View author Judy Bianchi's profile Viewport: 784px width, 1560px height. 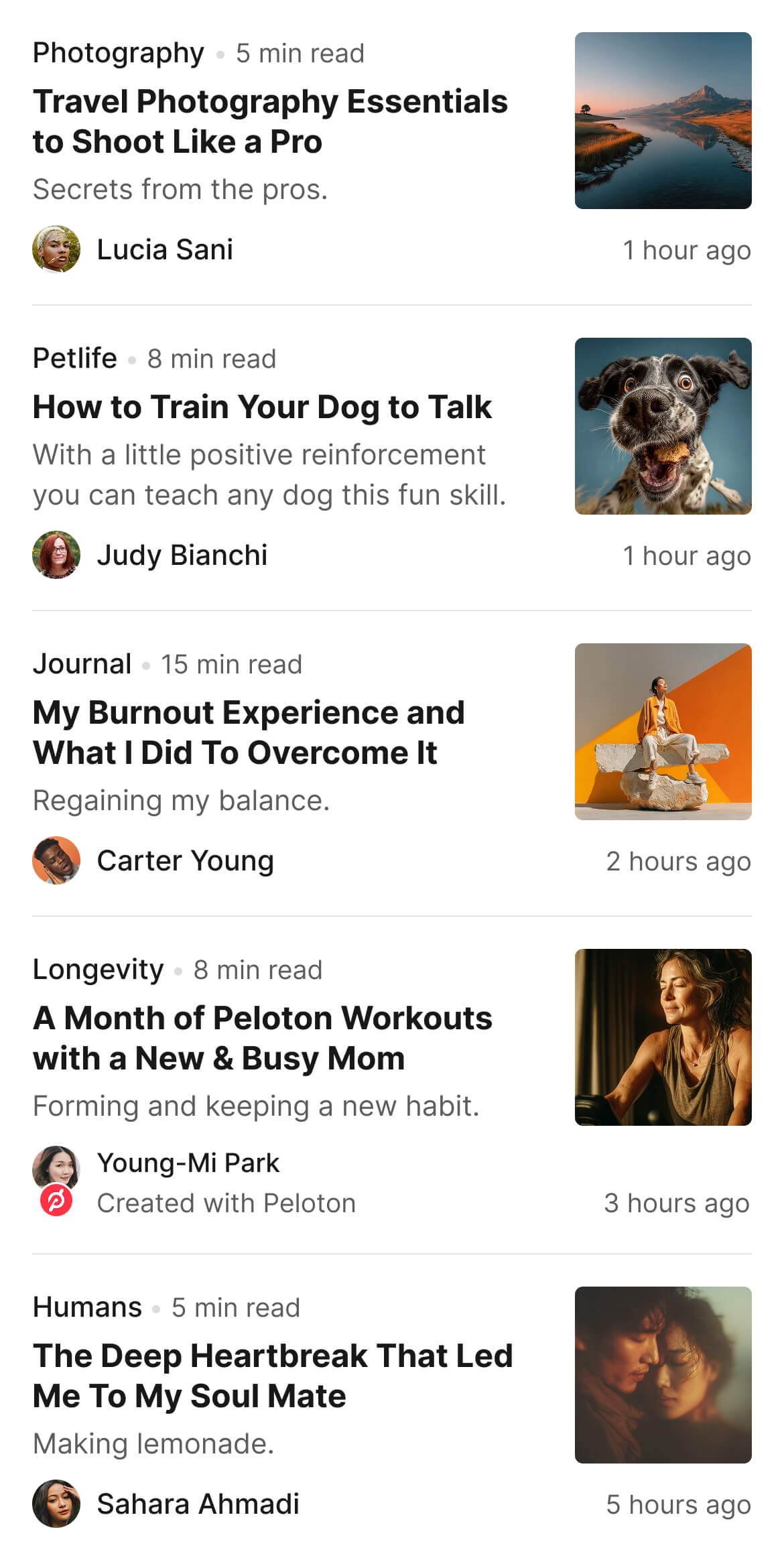[182, 556]
